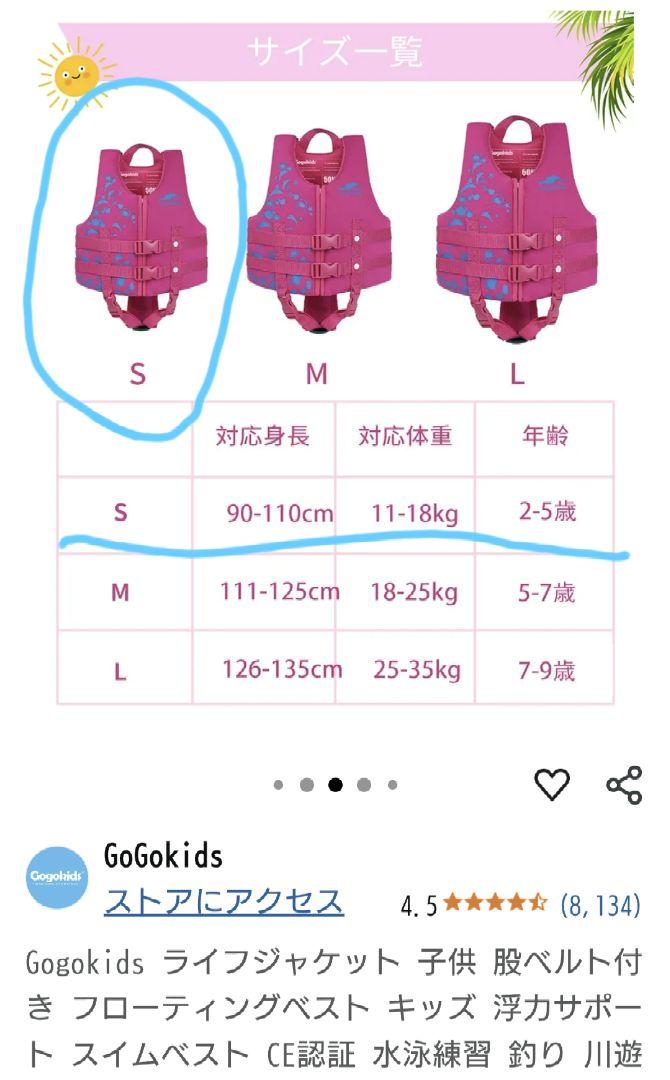Tap the image carousel page dots
Image resolution: width=670 pixels, height=1080 pixels.
pos(335,785)
